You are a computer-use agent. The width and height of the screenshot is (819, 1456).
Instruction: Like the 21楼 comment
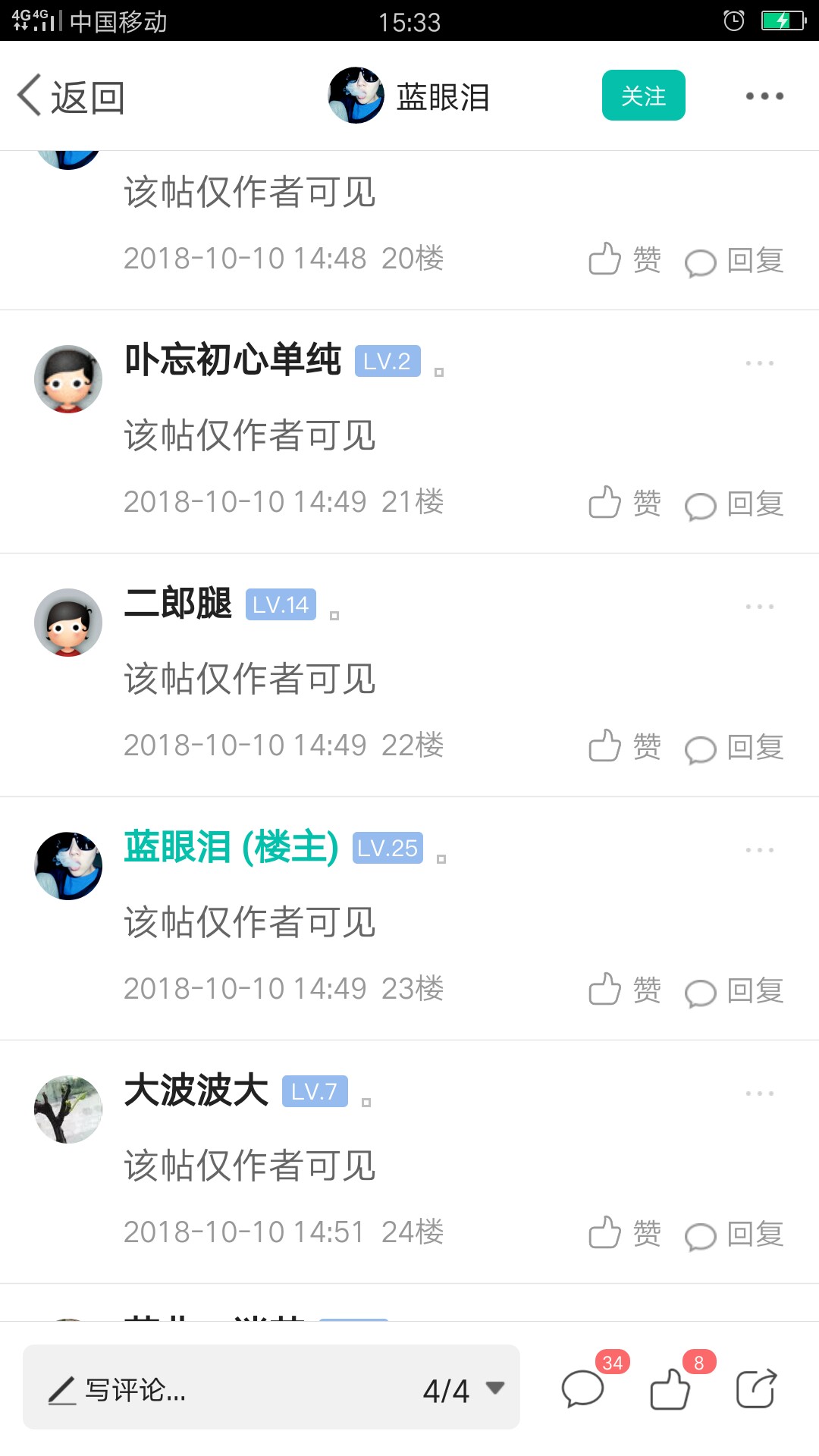(624, 504)
